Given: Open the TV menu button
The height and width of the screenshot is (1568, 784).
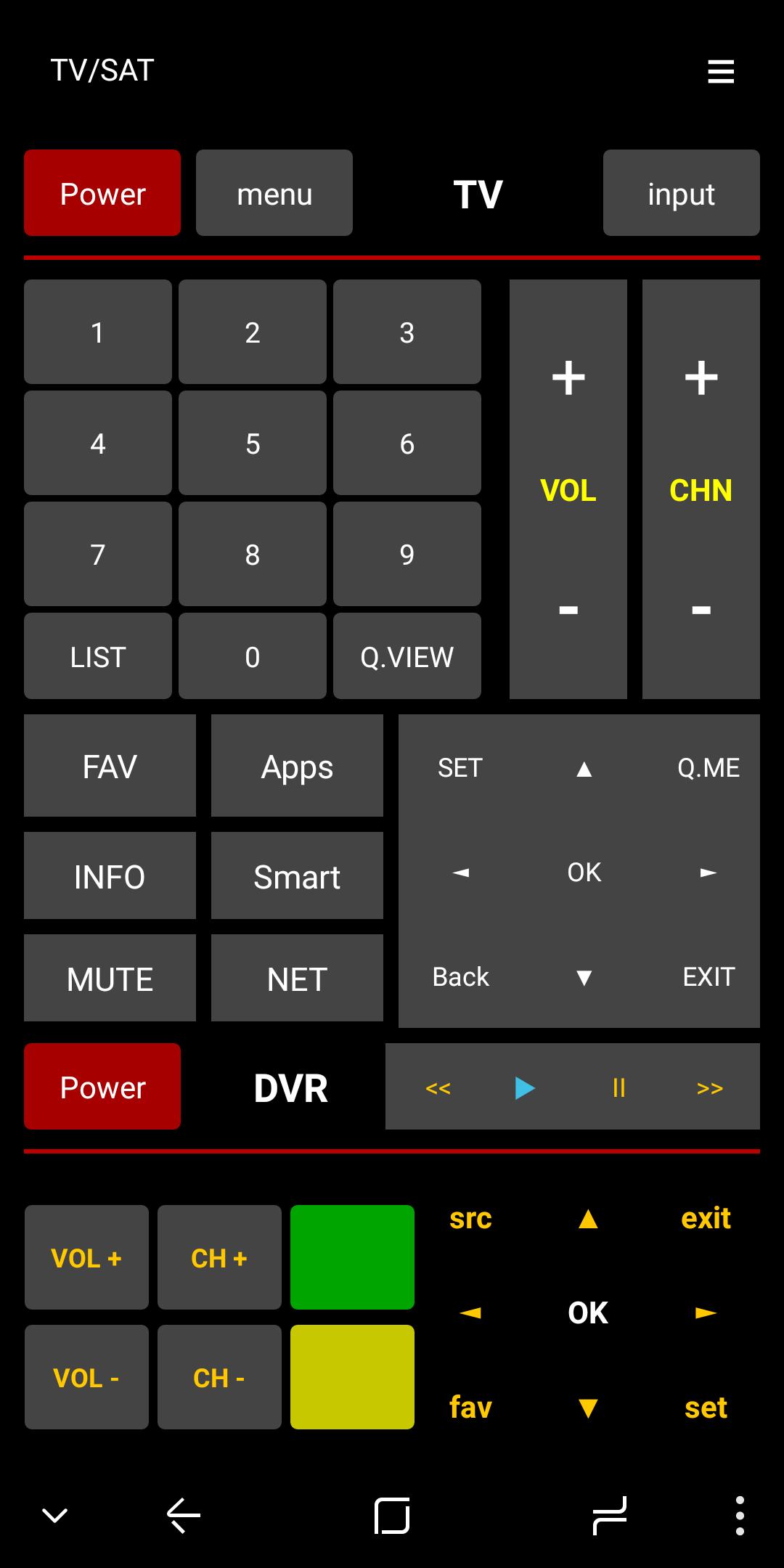Looking at the screenshot, I should click(274, 193).
